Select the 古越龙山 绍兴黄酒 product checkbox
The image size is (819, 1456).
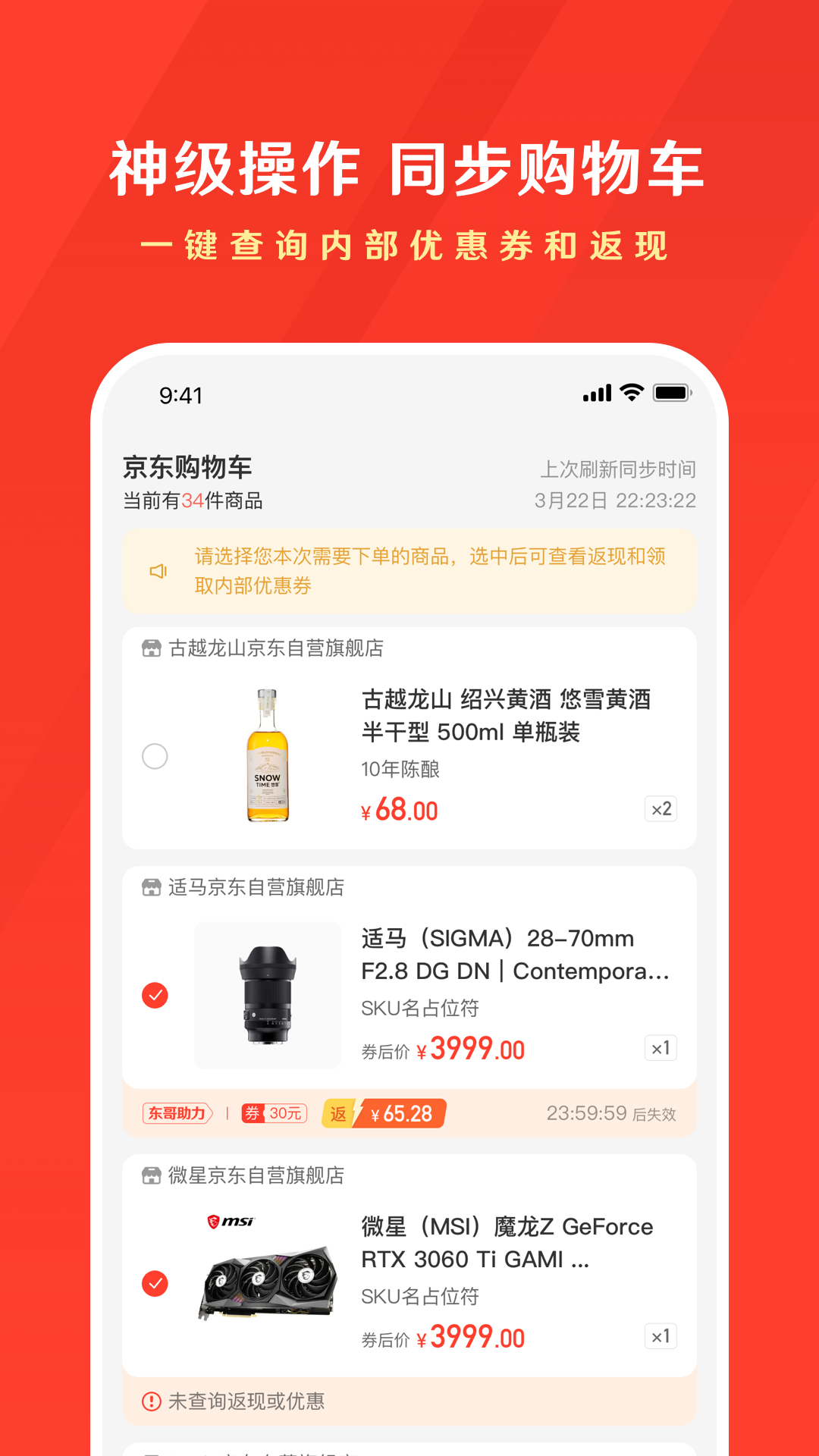click(155, 756)
